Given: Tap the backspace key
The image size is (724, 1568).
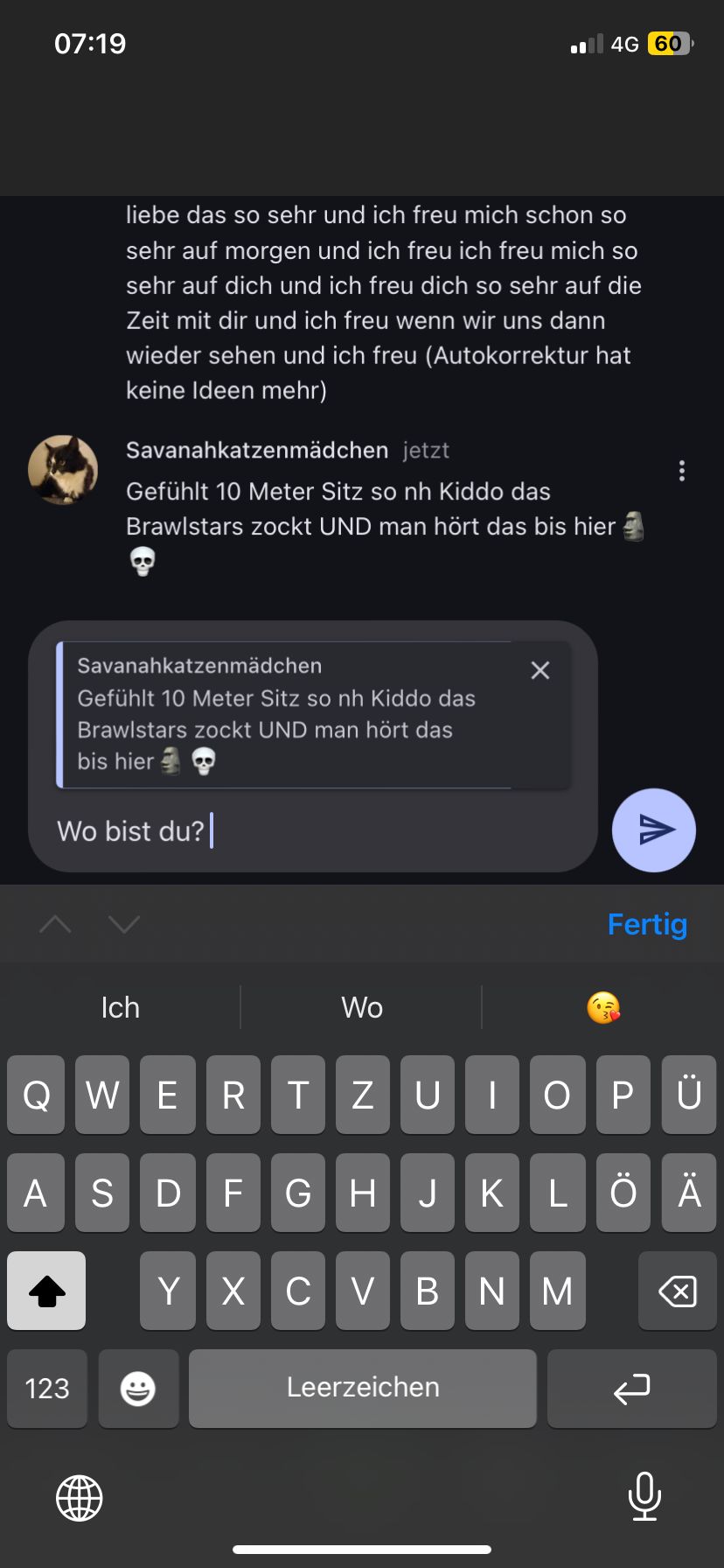Looking at the screenshot, I should point(677,1291).
